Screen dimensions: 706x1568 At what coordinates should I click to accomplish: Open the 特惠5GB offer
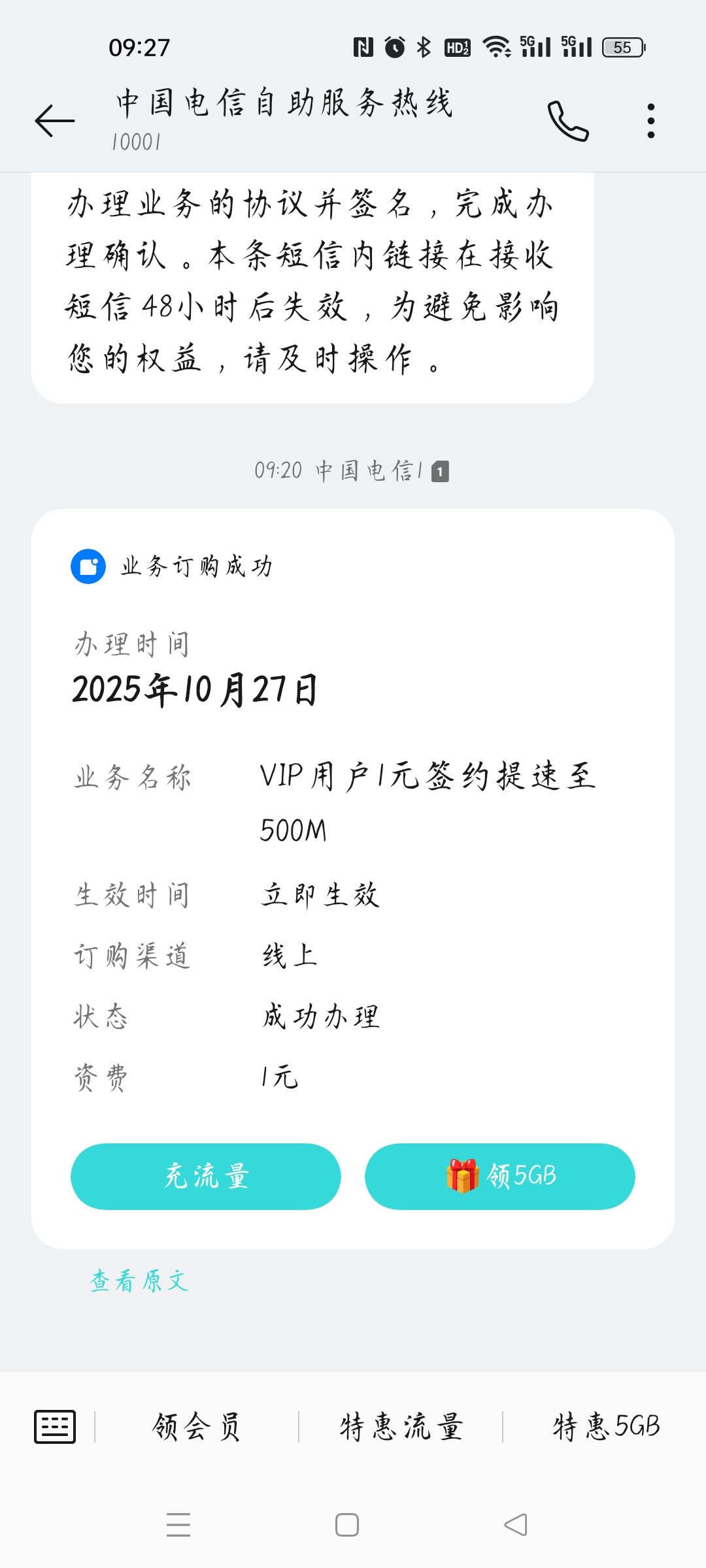[x=606, y=1426]
